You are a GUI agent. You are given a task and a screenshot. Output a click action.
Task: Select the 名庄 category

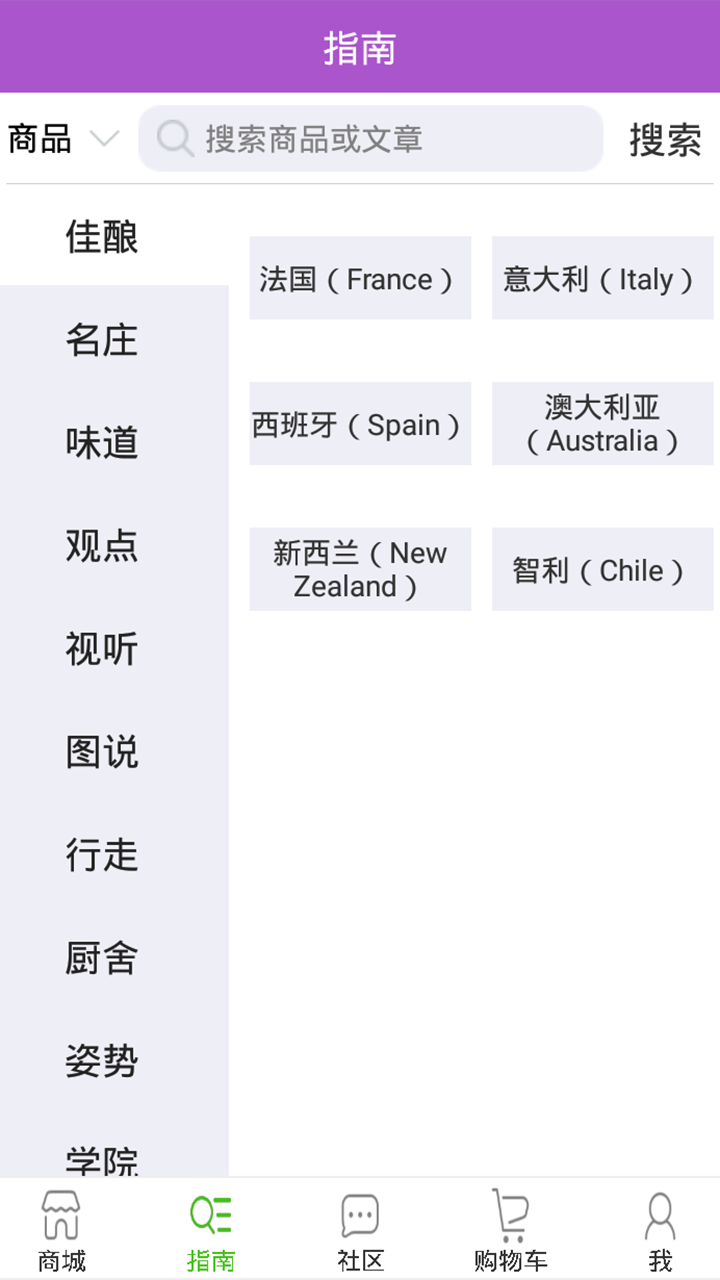(102, 340)
